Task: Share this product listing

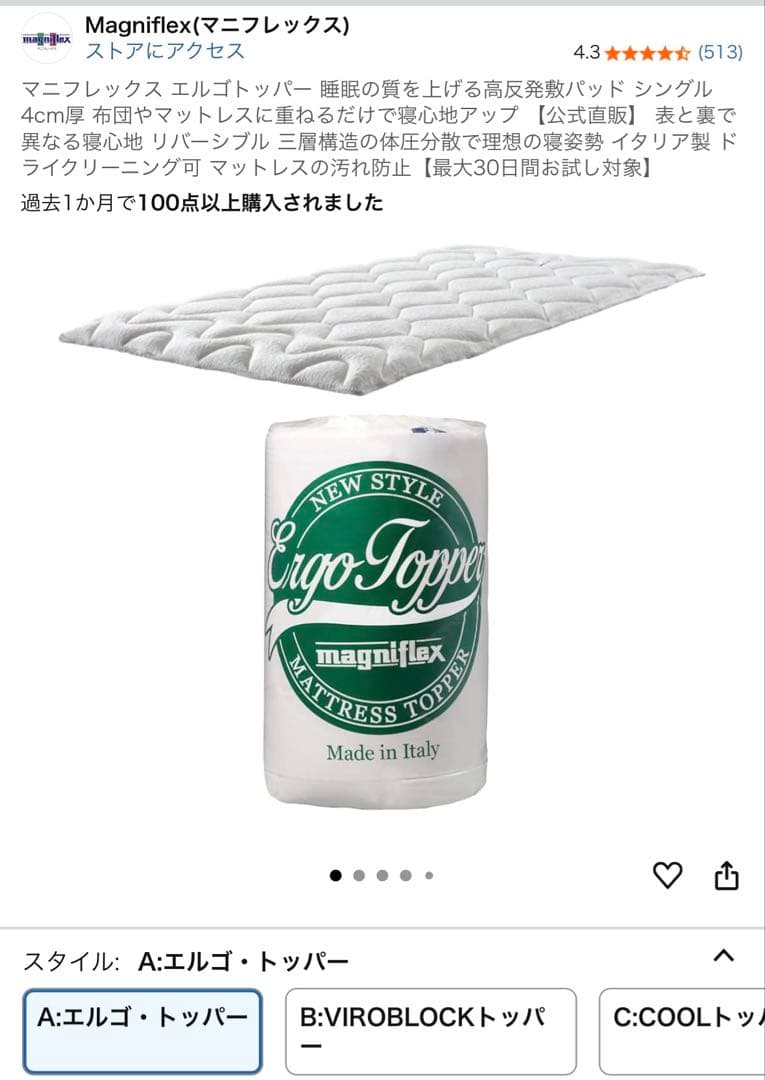Action: click(x=726, y=876)
